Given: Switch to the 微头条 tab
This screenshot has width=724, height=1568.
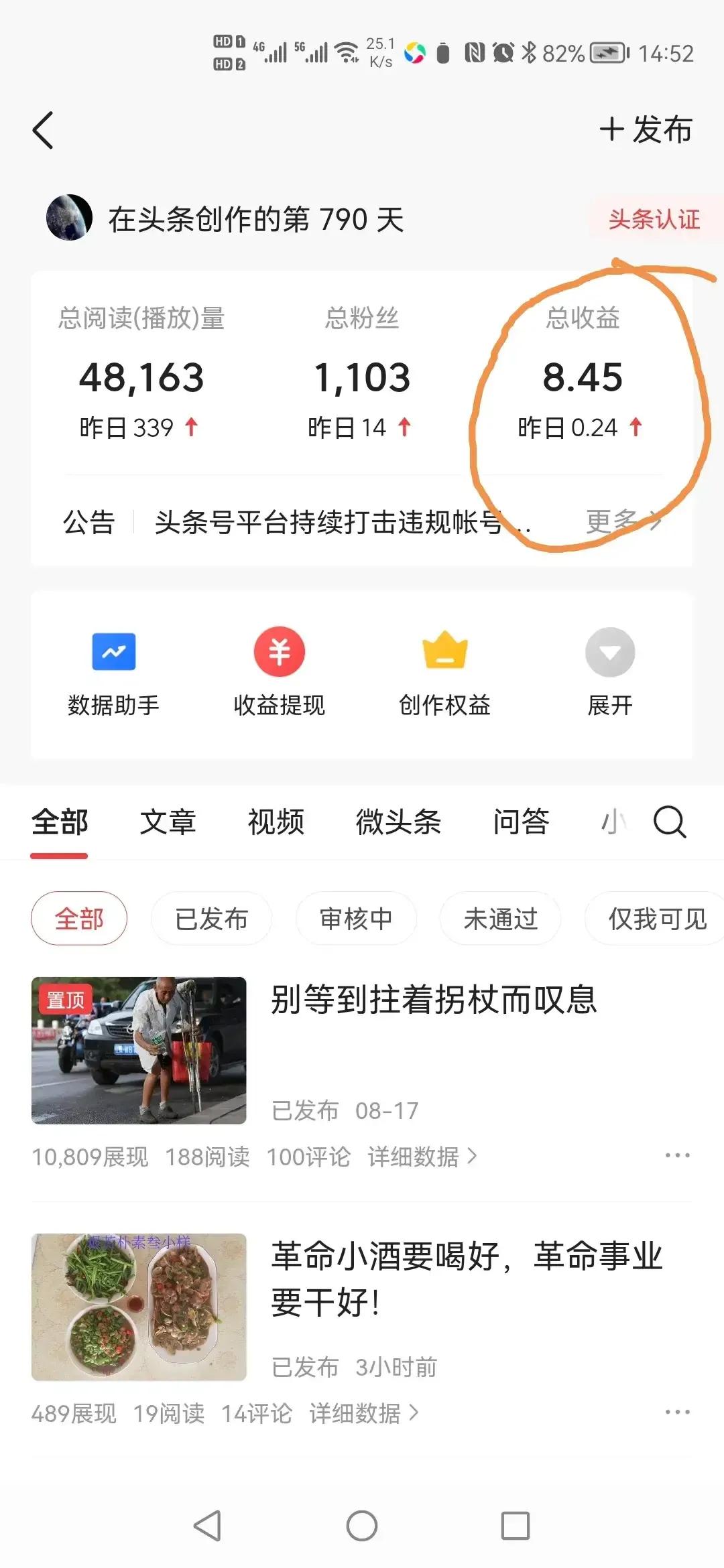Looking at the screenshot, I should pos(399,822).
